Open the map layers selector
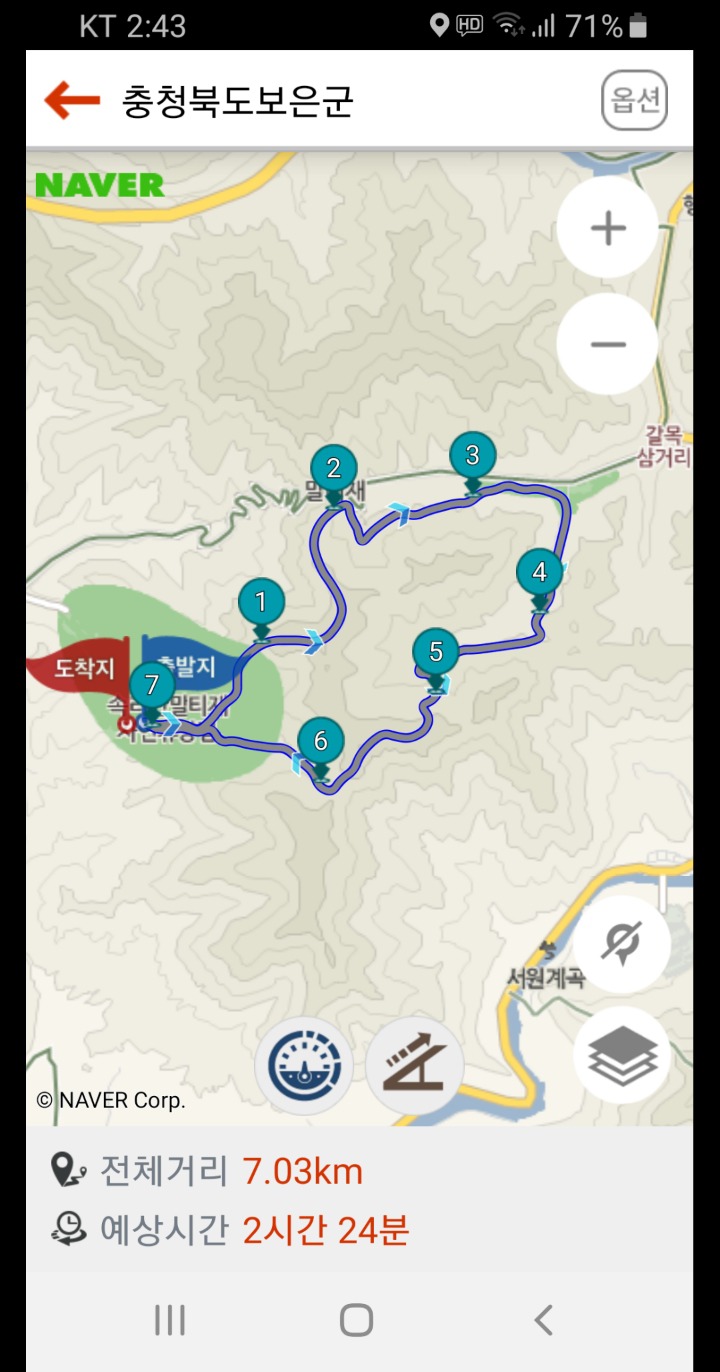The height and width of the screenshot is (1372, 720). 621,1055
